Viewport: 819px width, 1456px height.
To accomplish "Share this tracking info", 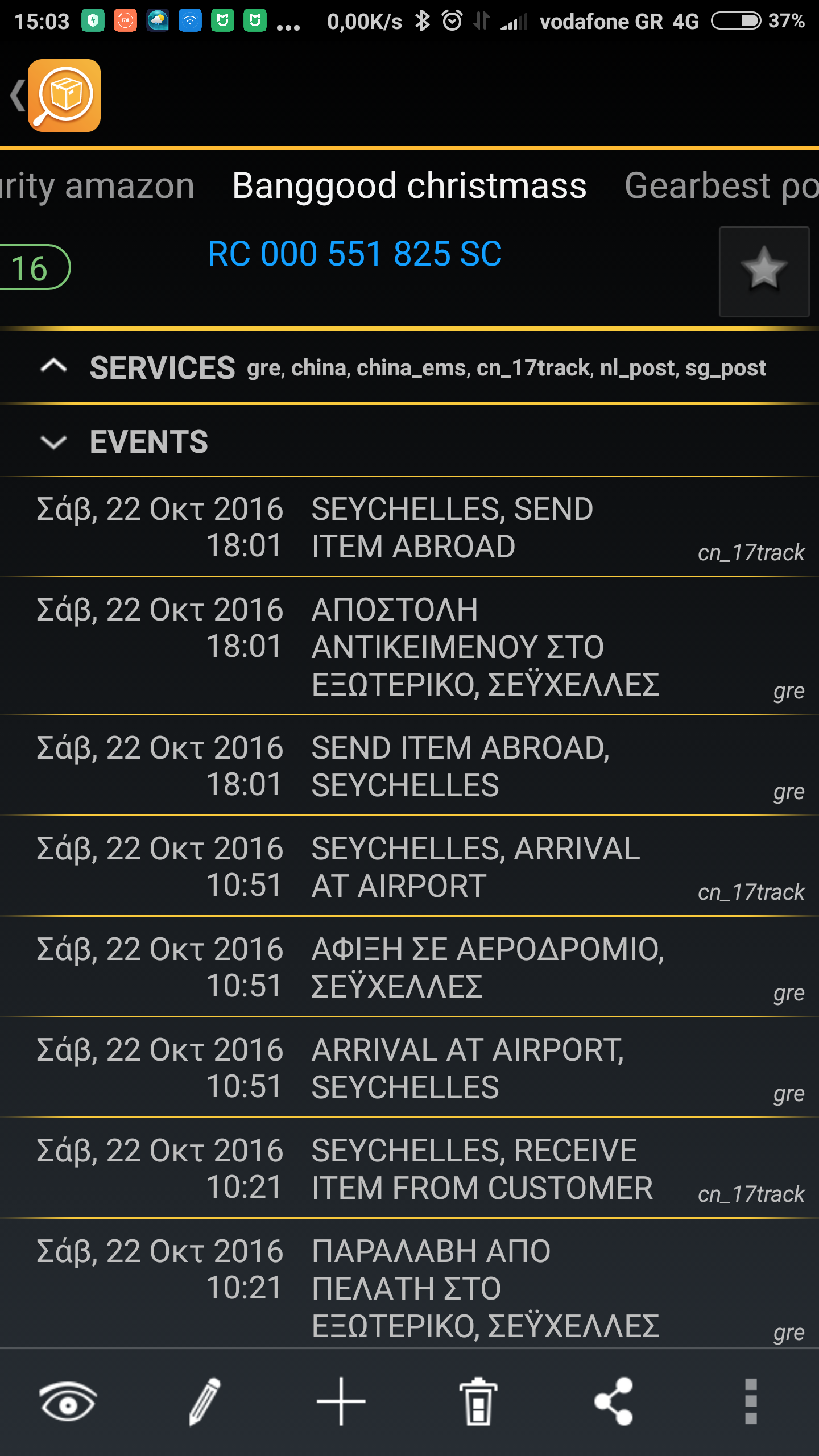I will click(614, 1401).
